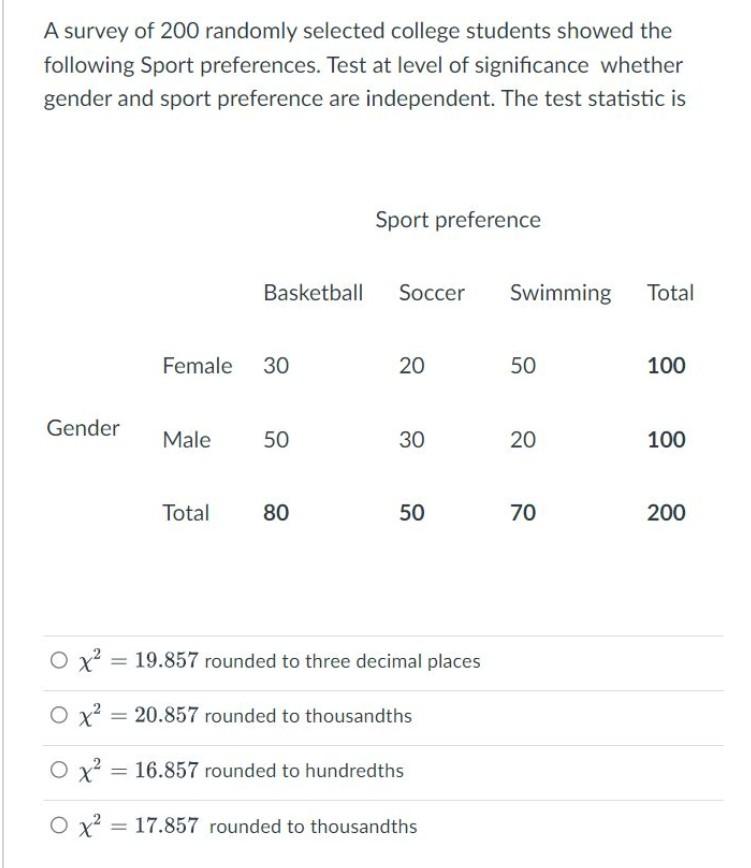Click the 'Total' column header
This screenshot has width=751, height=868.
[x=667, y=292]
